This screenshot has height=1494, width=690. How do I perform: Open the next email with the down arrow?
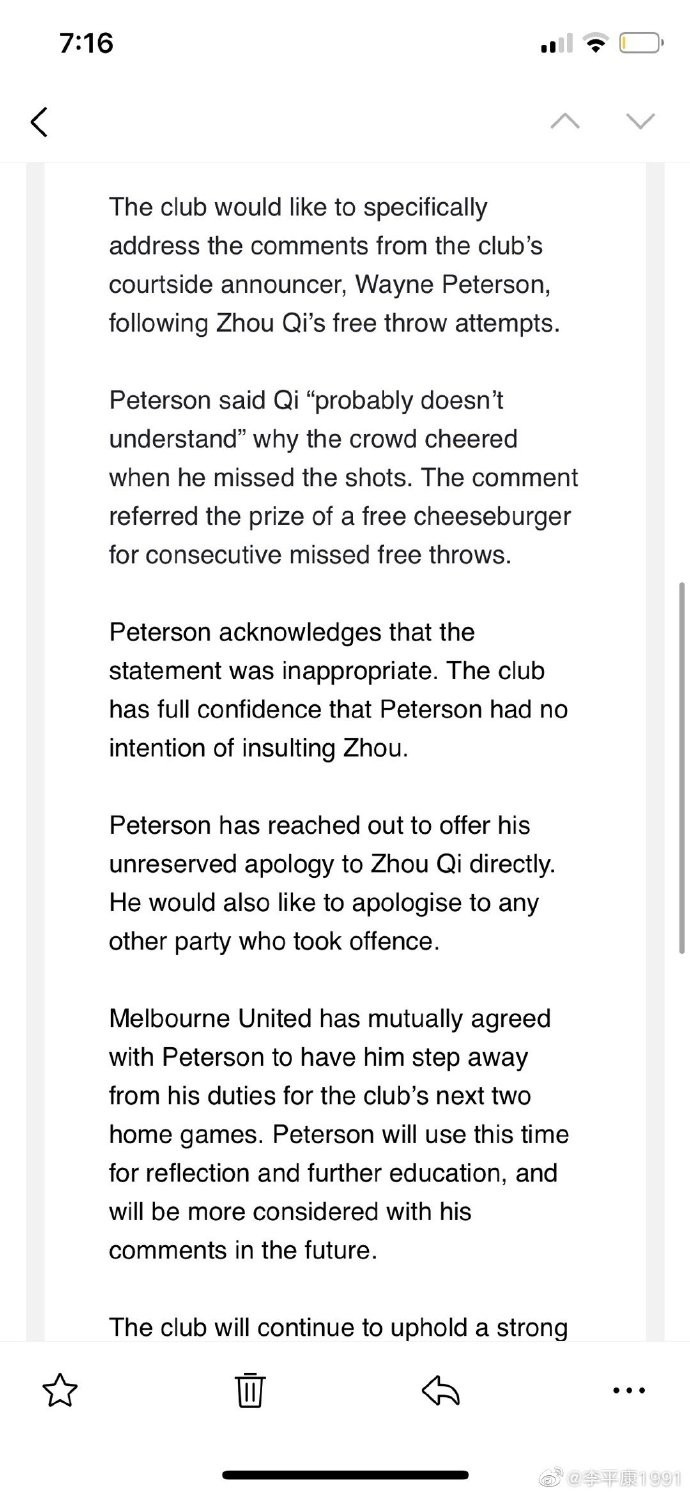pos(640,121)
